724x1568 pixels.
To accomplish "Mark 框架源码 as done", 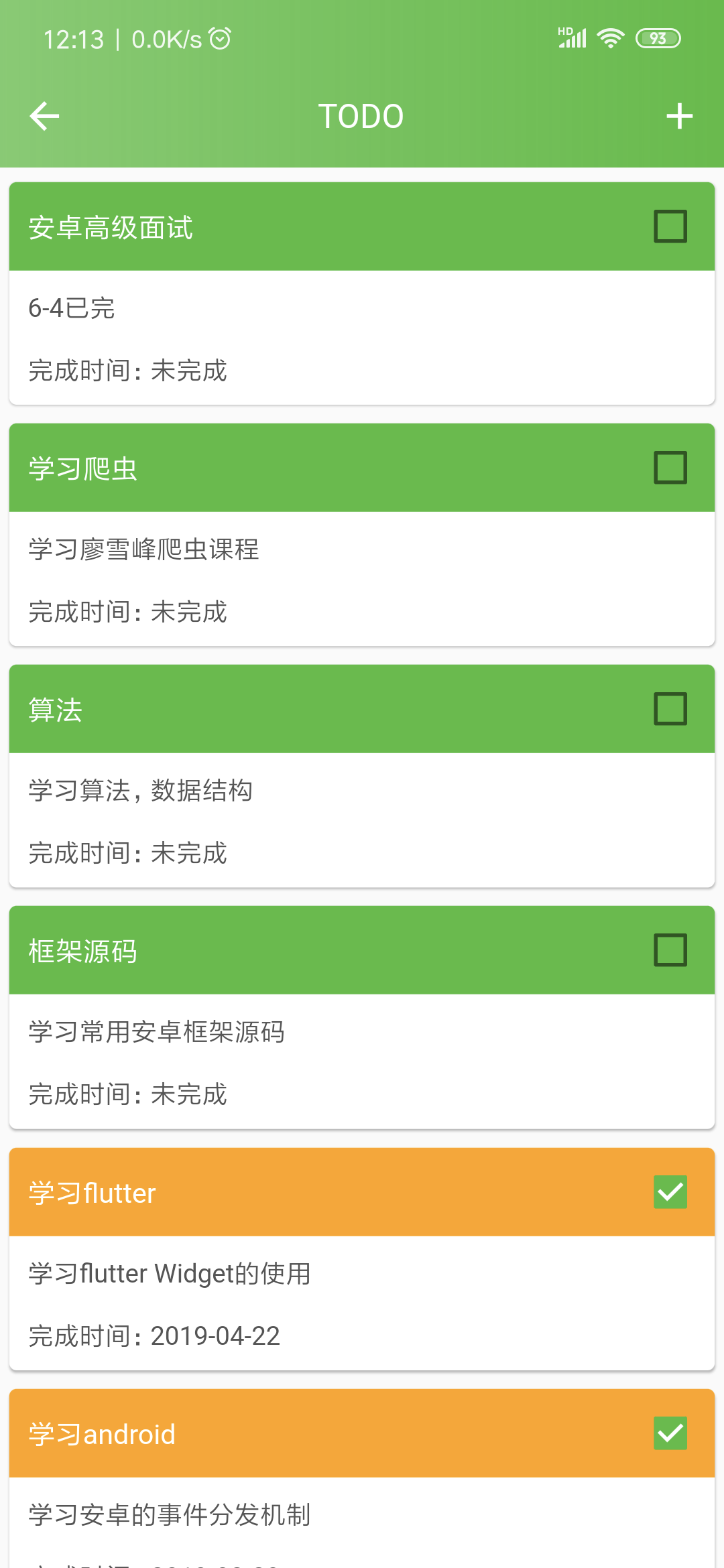I will 670,950.
